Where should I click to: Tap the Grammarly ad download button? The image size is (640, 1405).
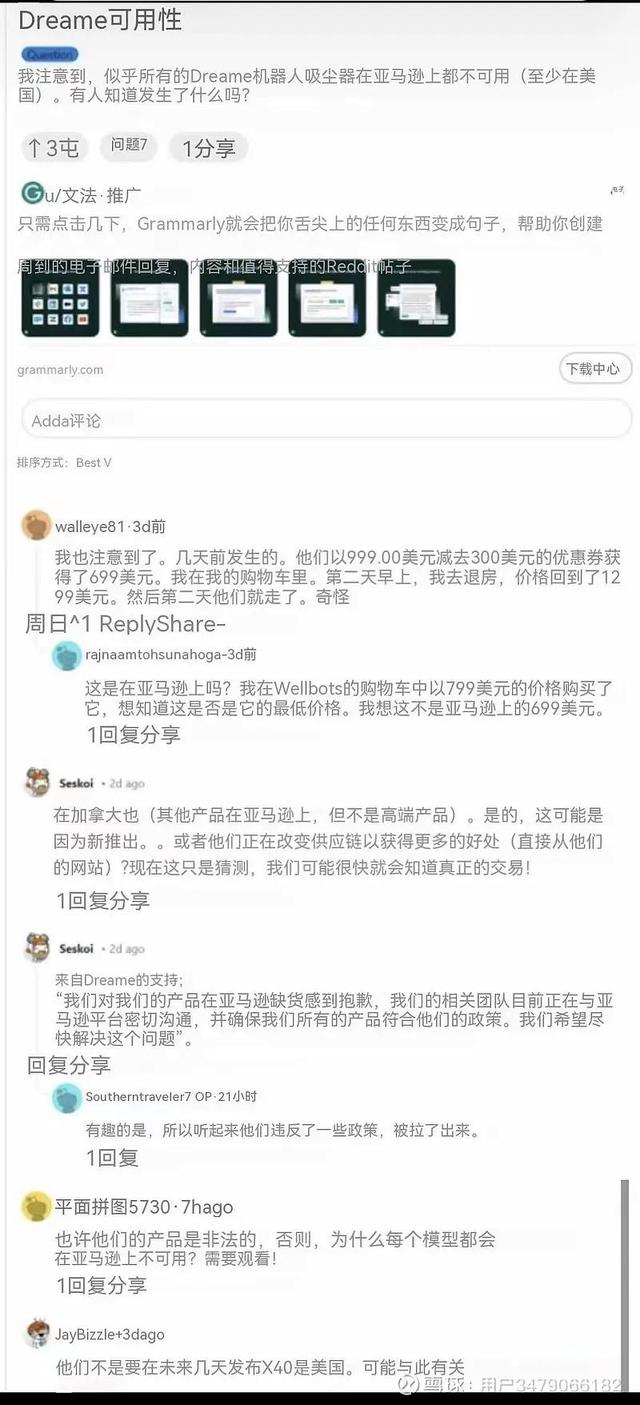point(595,369)
